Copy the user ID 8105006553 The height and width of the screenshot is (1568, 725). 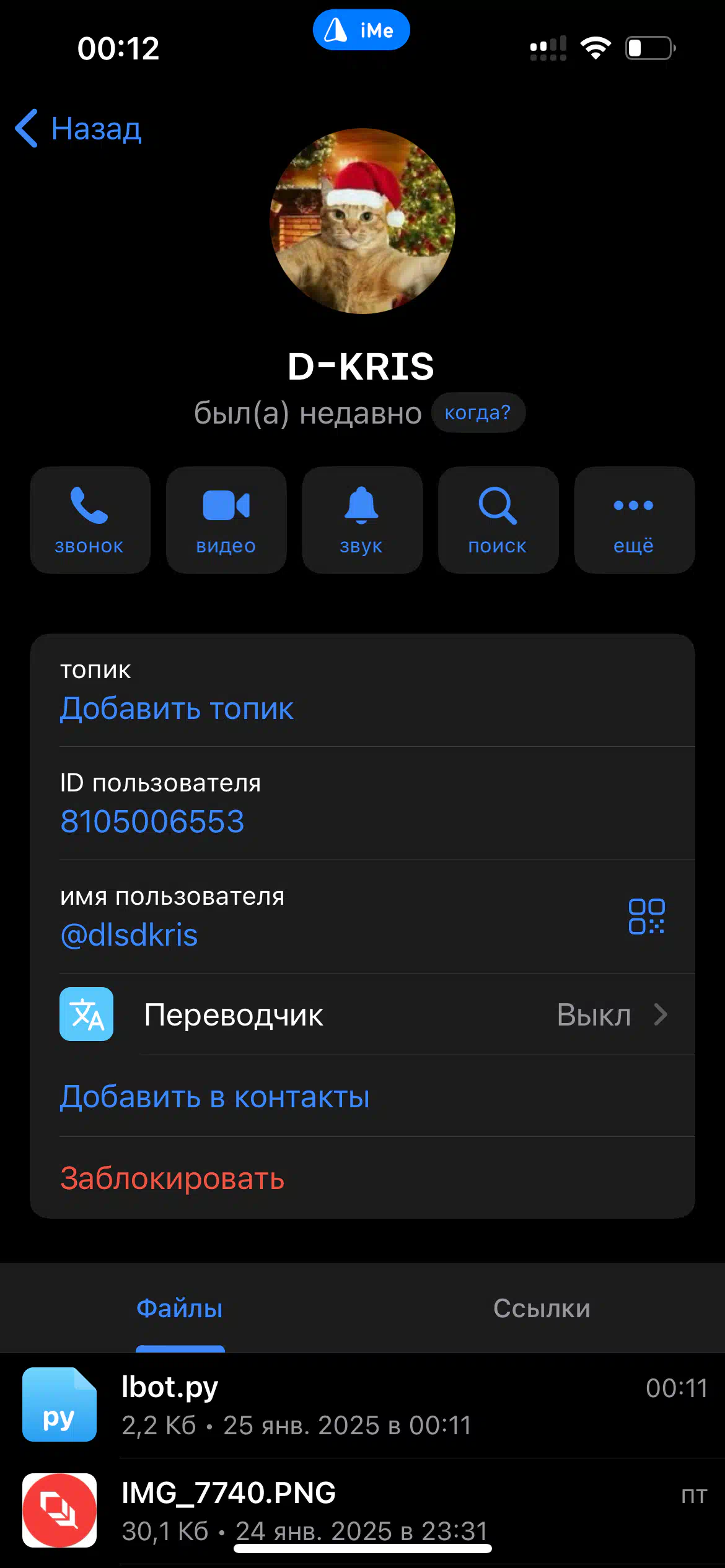pos(152,822)
